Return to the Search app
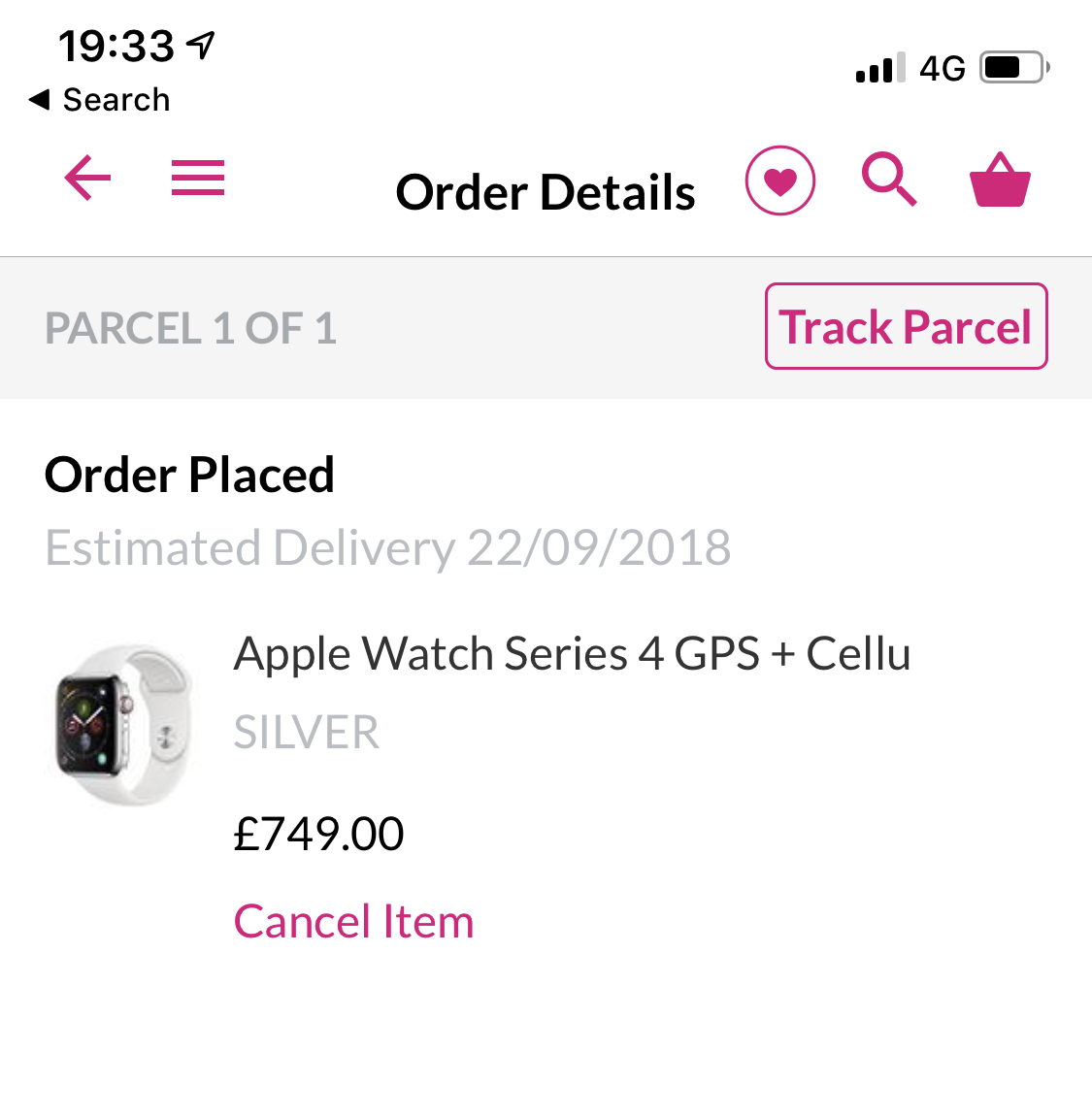 [99, 99]
